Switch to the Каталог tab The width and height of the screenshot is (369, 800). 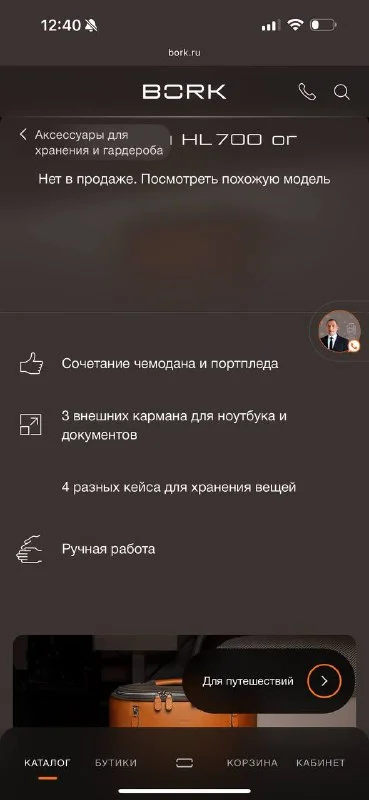click(x=47, y=763)
